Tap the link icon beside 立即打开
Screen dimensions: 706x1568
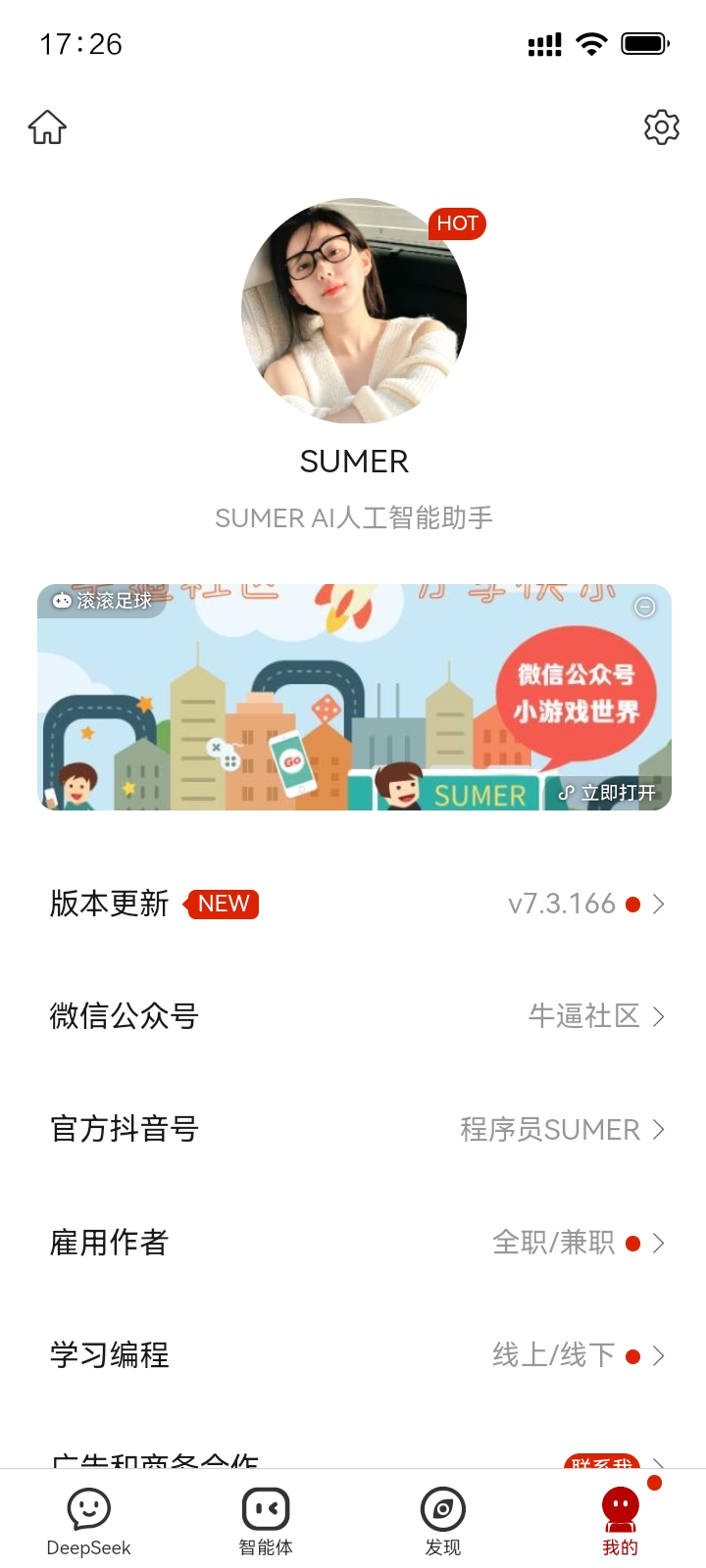click(565, 793)
